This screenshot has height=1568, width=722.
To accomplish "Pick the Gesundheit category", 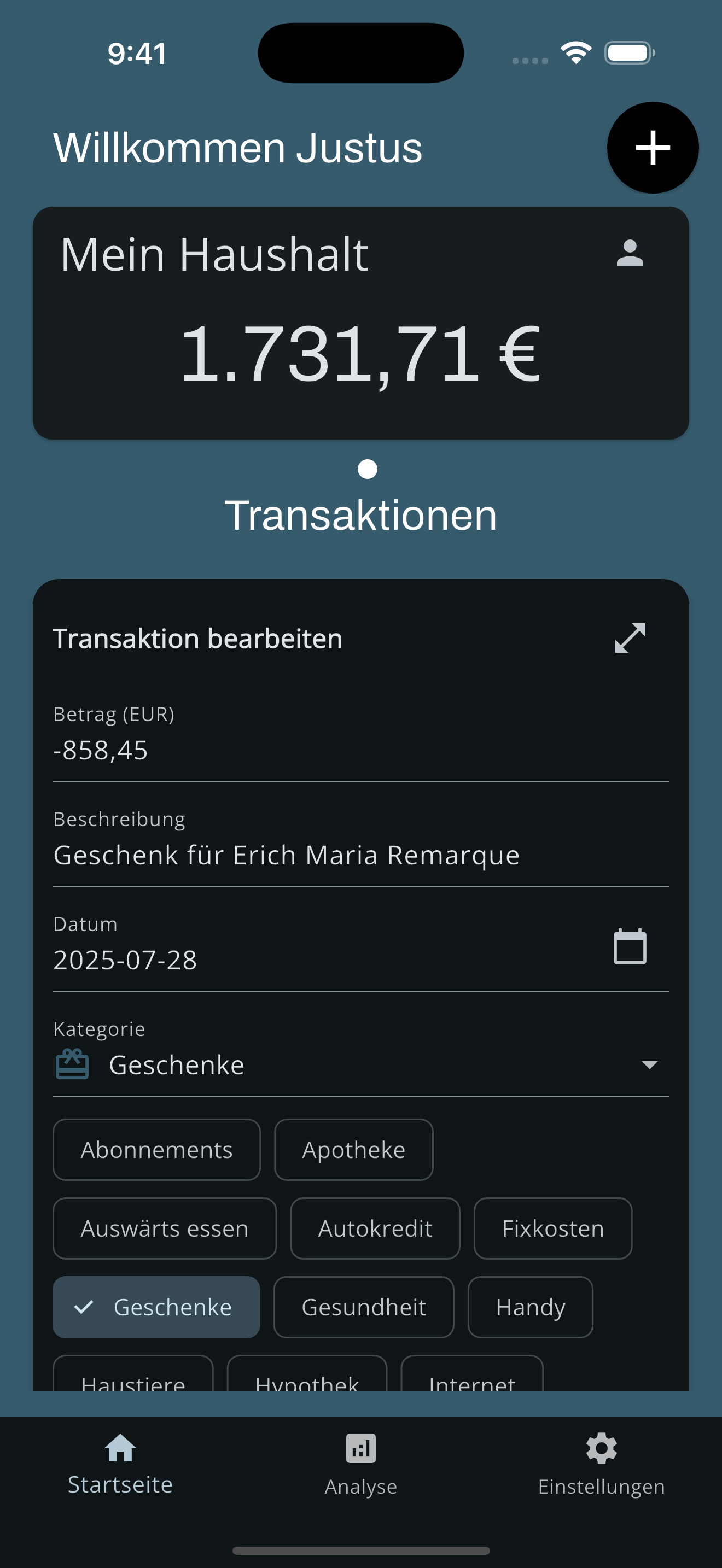I will click(363, 1306).
